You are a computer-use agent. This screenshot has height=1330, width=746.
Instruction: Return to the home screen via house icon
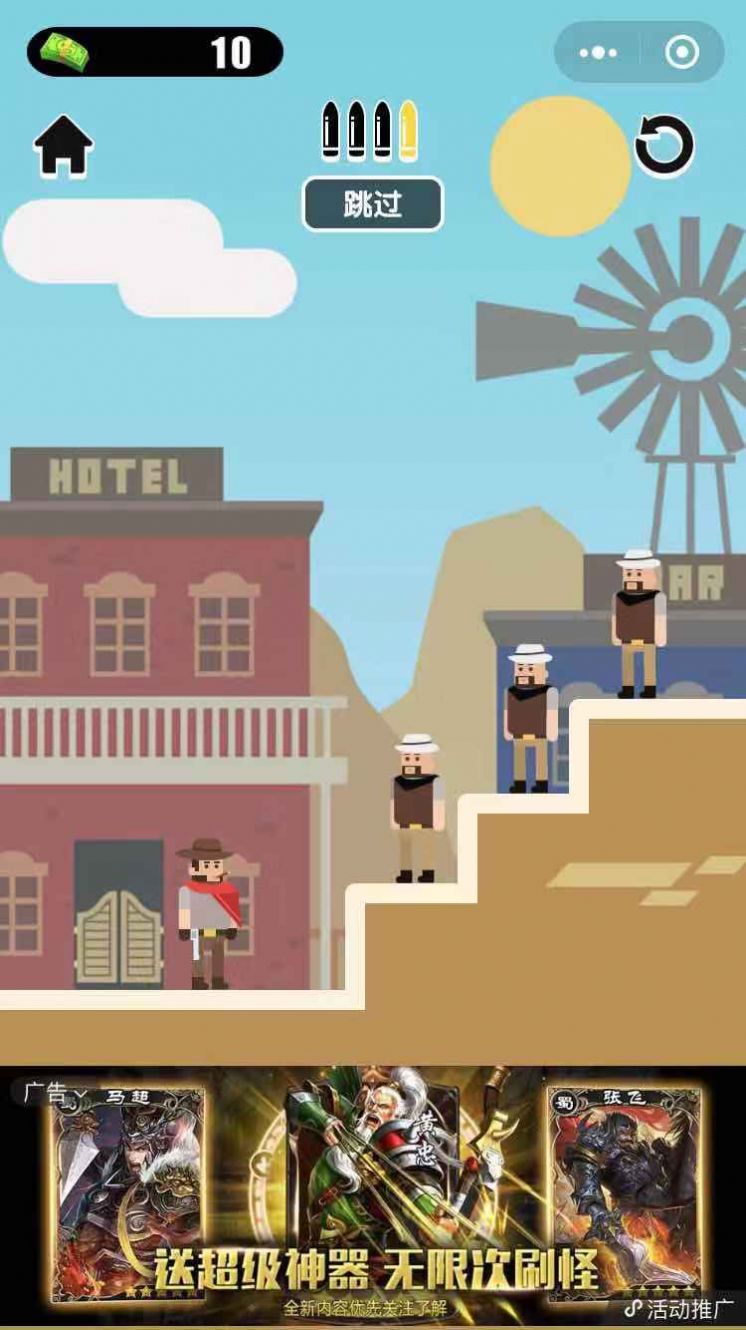[63, 146]
